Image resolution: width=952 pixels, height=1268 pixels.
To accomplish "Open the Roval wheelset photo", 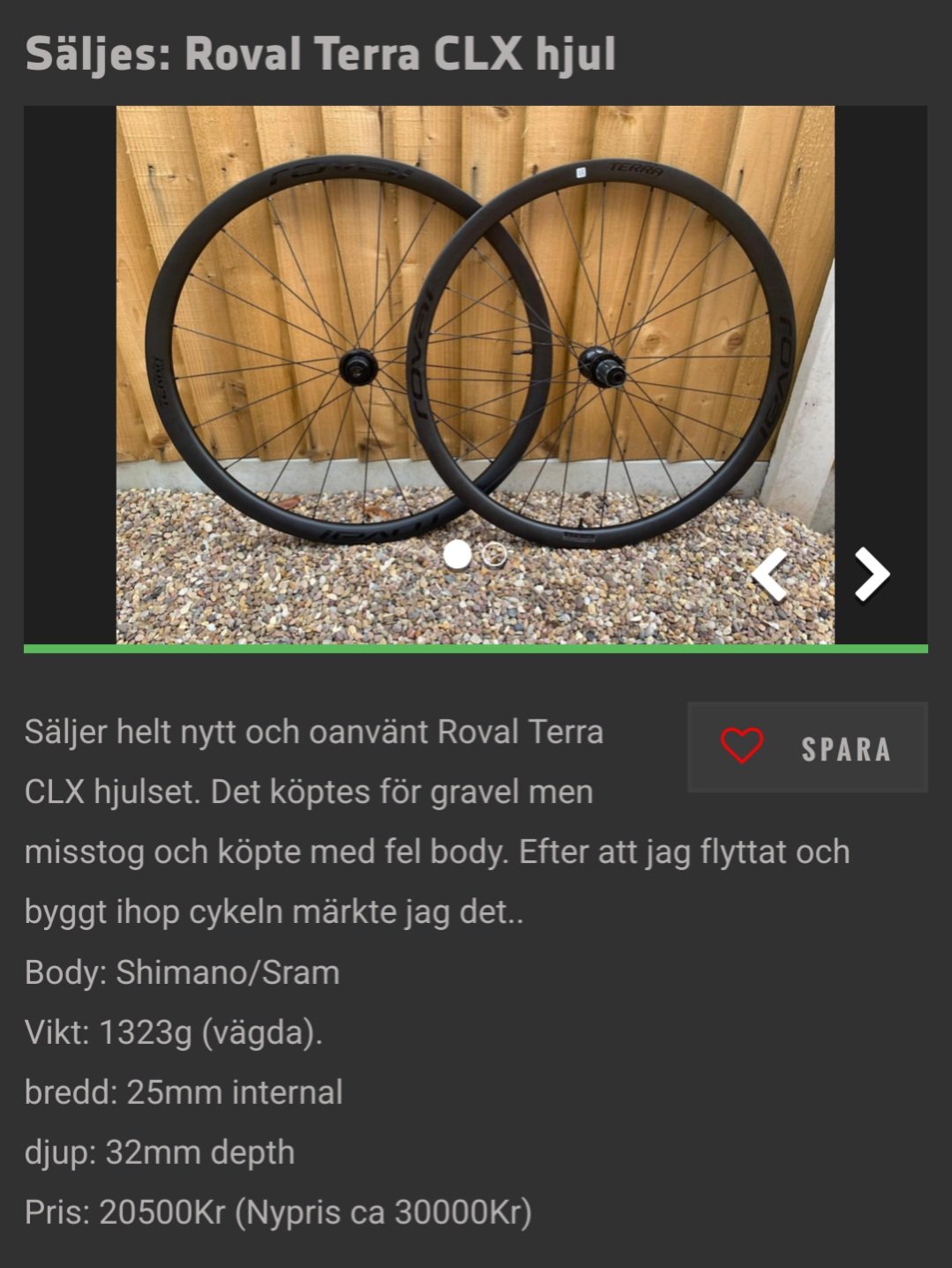I will click(x=475, y=353).
